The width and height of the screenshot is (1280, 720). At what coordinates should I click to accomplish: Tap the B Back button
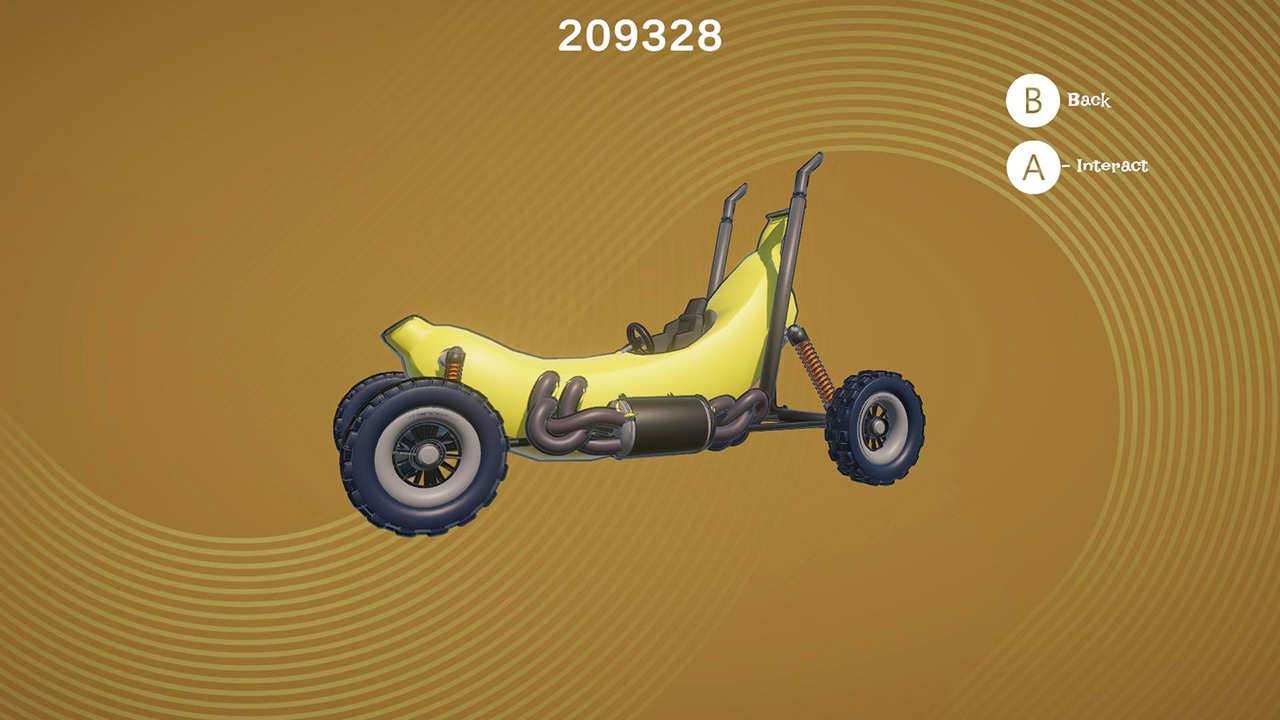pyautogui.click(x=1033, y=101)
